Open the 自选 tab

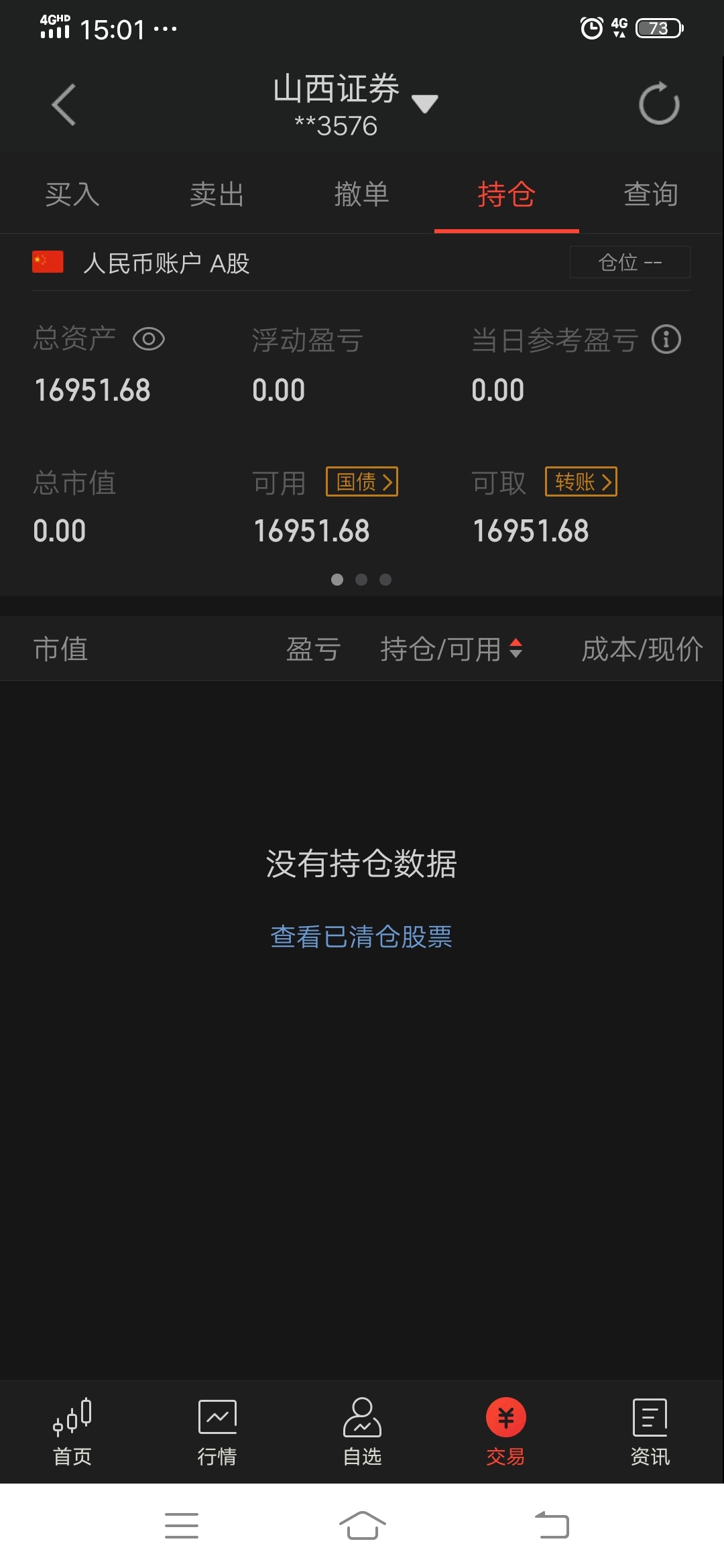(362, 1431)
